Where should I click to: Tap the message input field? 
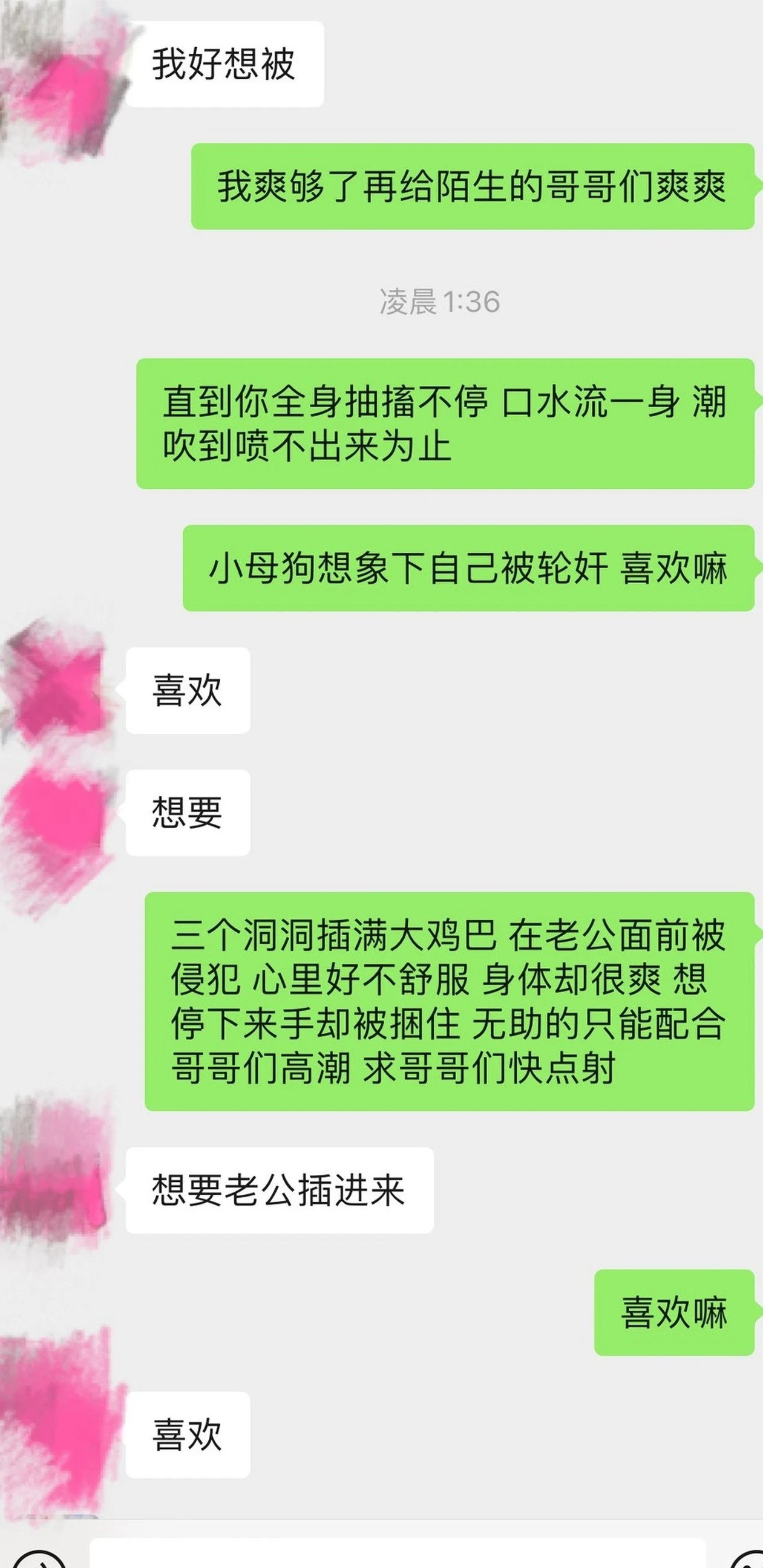398,1554
